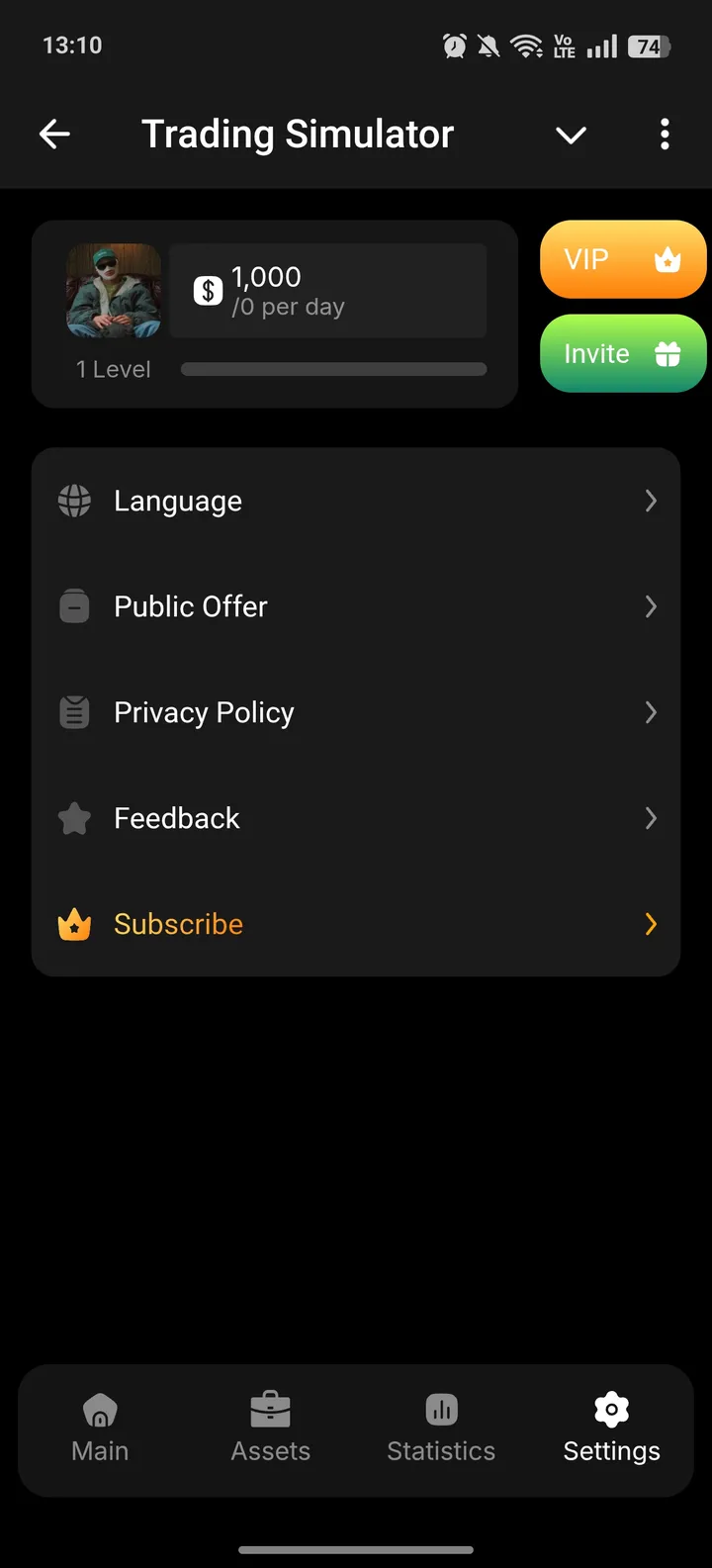Tap the Invite button
The width and height of the screenshot is (712, 1568).
pyautogui.click(x=623, y=353)
